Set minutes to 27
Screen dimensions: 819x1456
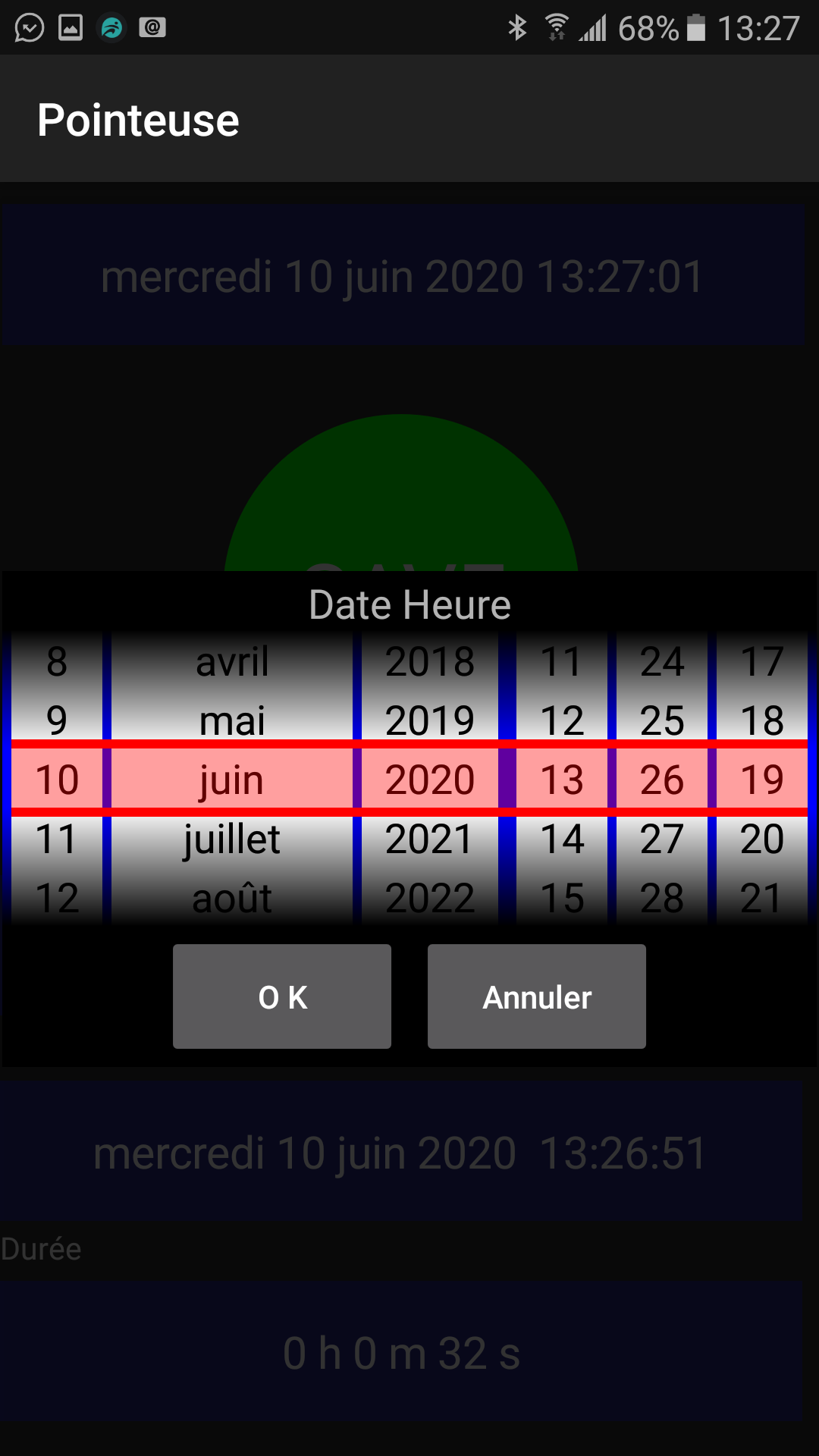click(x=662, y=839)
